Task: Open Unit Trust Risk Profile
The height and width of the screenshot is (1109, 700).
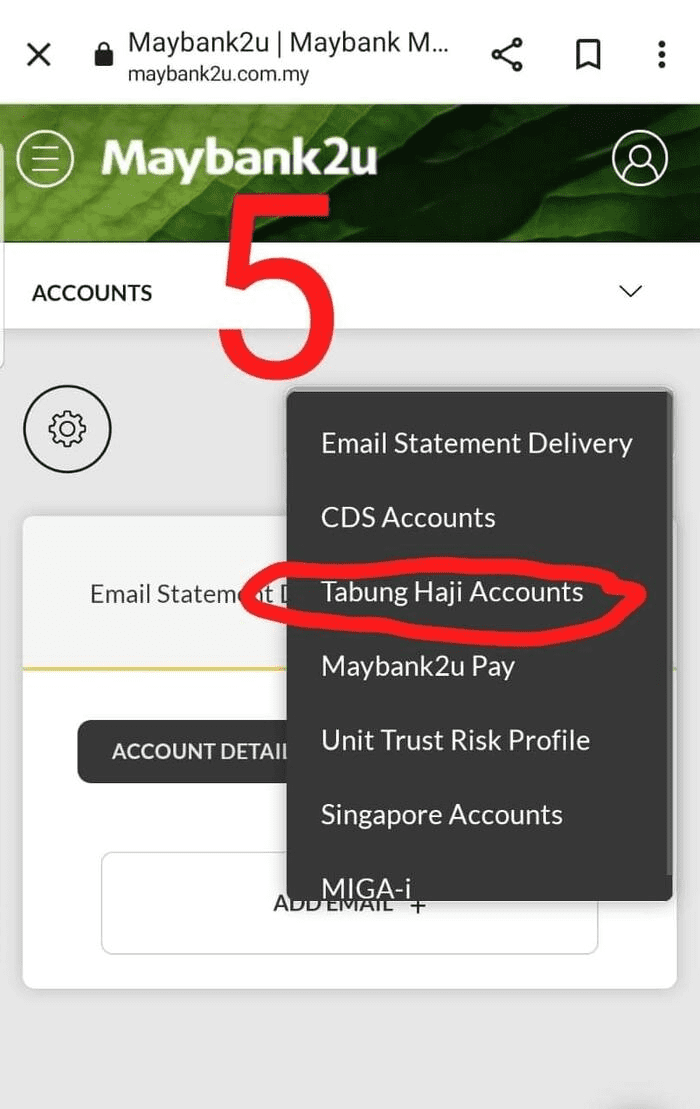Action: (455, 740)
